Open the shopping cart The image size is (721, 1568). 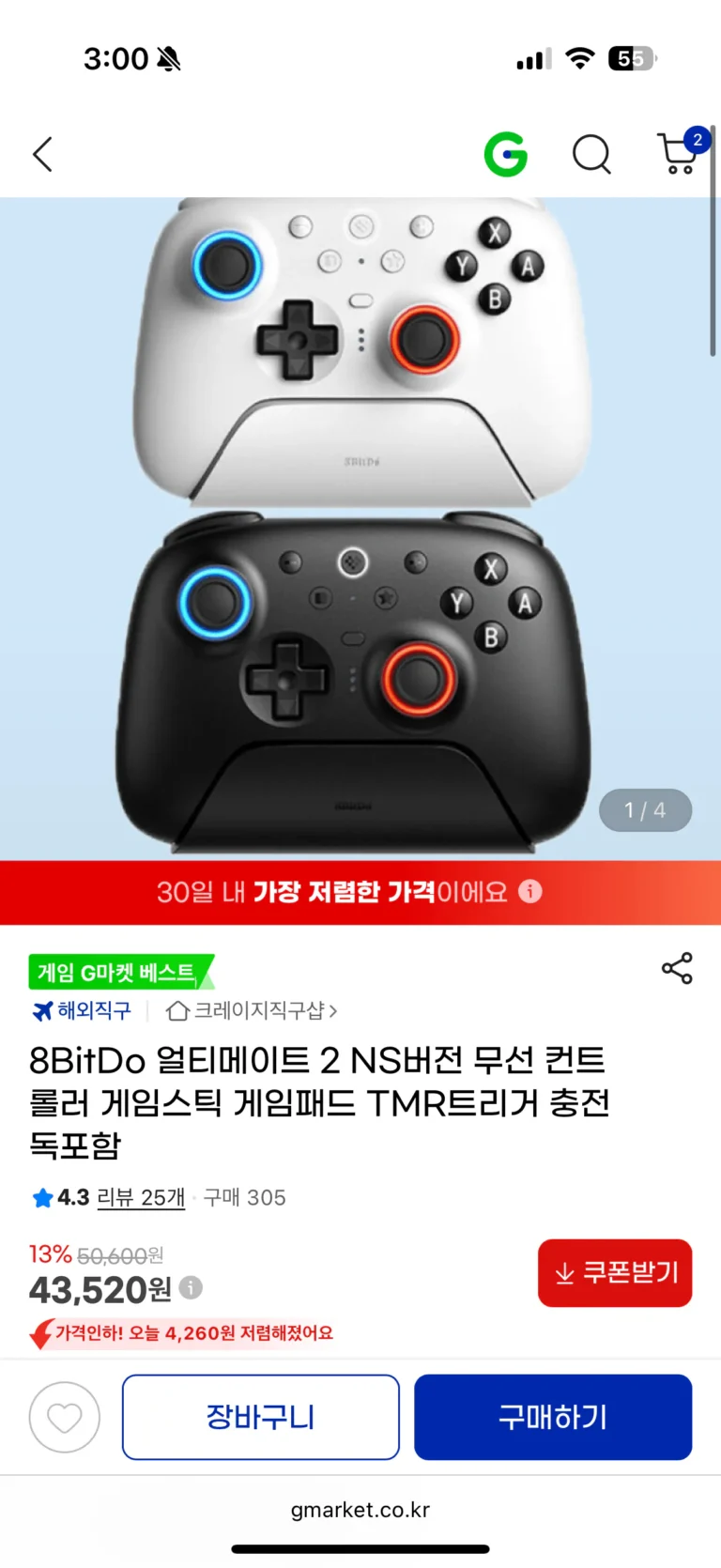[679, 155]
